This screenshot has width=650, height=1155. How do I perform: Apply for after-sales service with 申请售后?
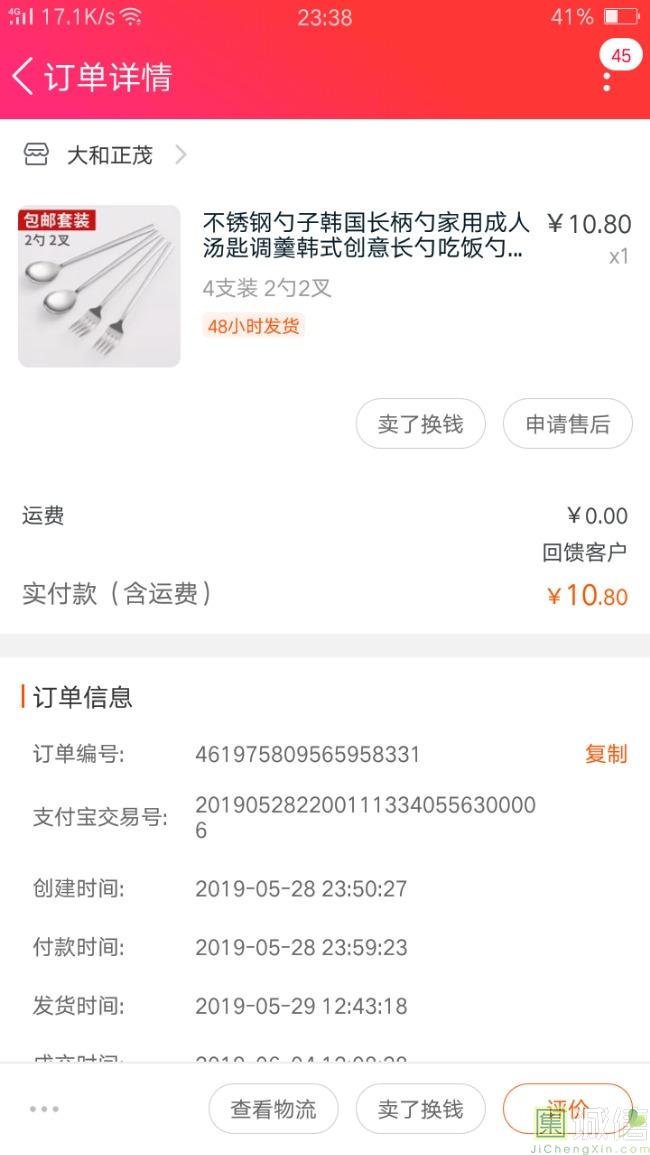tap(567, 424)
